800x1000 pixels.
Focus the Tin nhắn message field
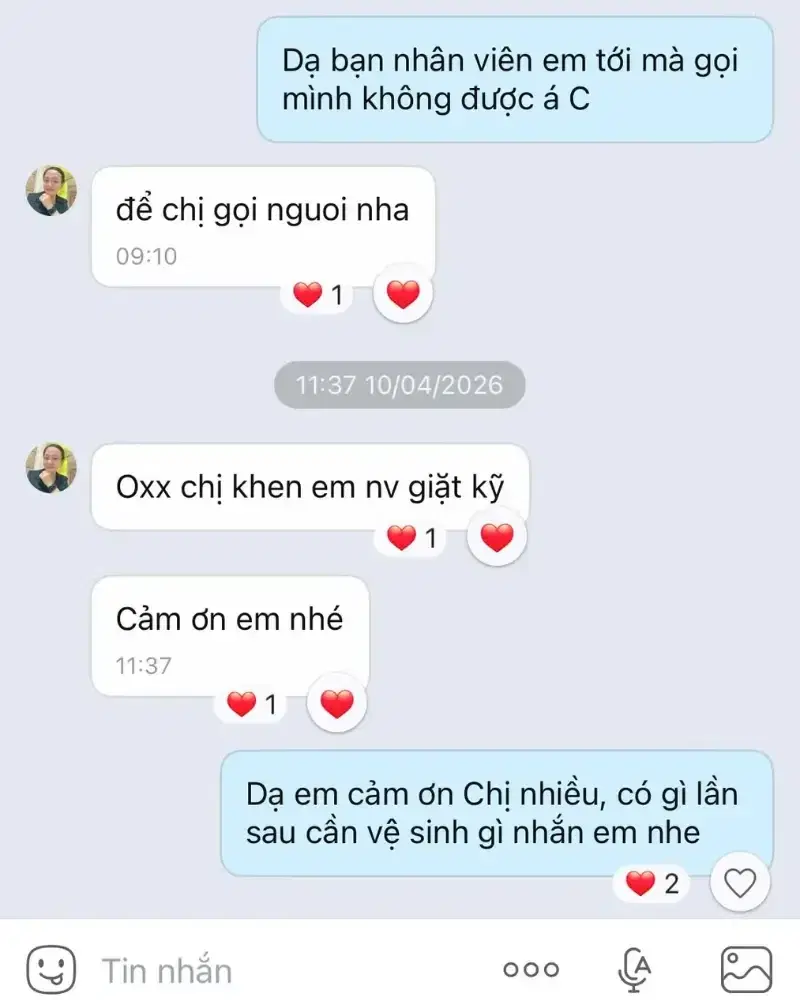point(287,971)
